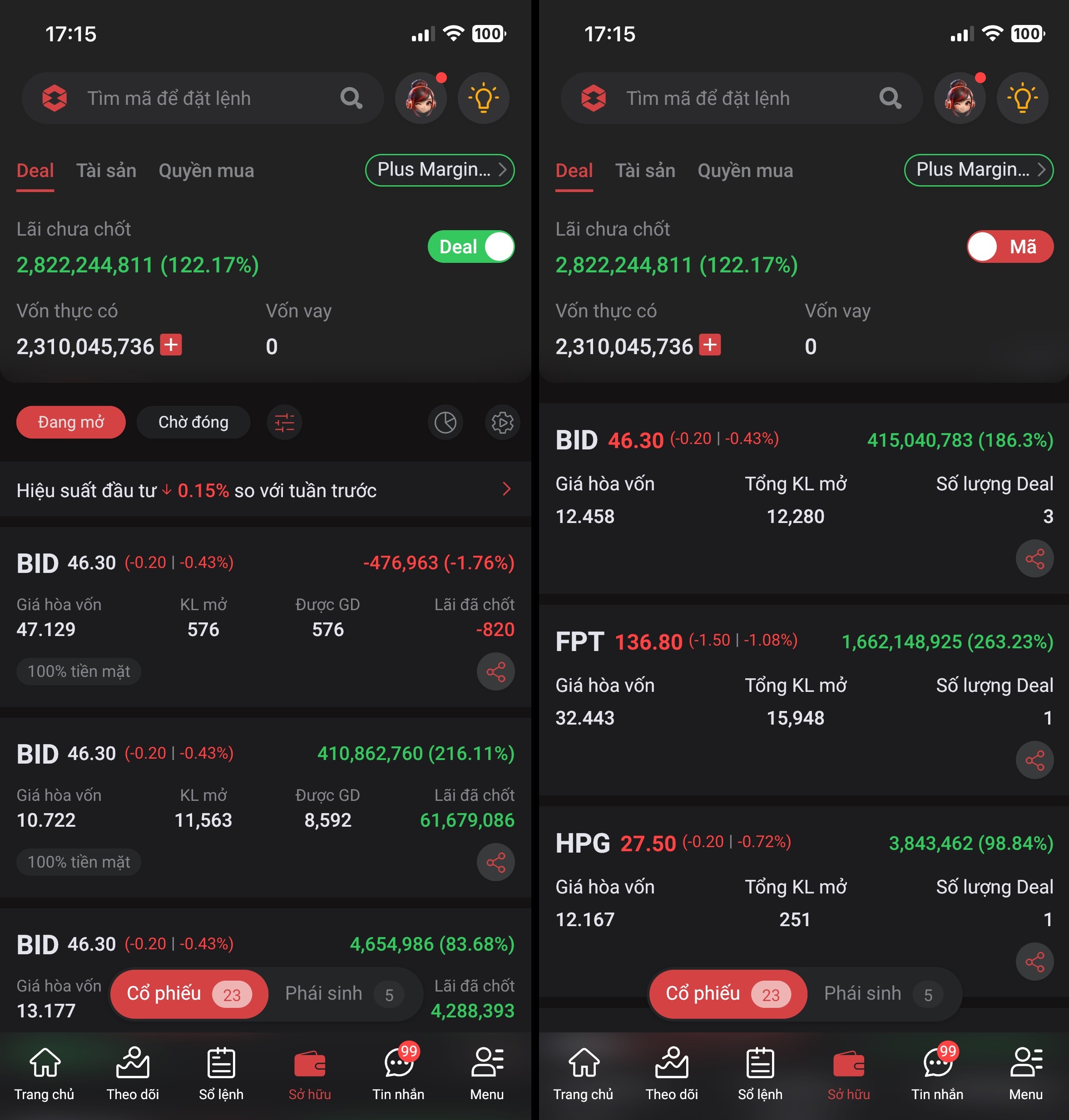This screenshot has width=1069, height=1120.
Task: Show the Chờ đóng deals
Action: tap(193, 422)
